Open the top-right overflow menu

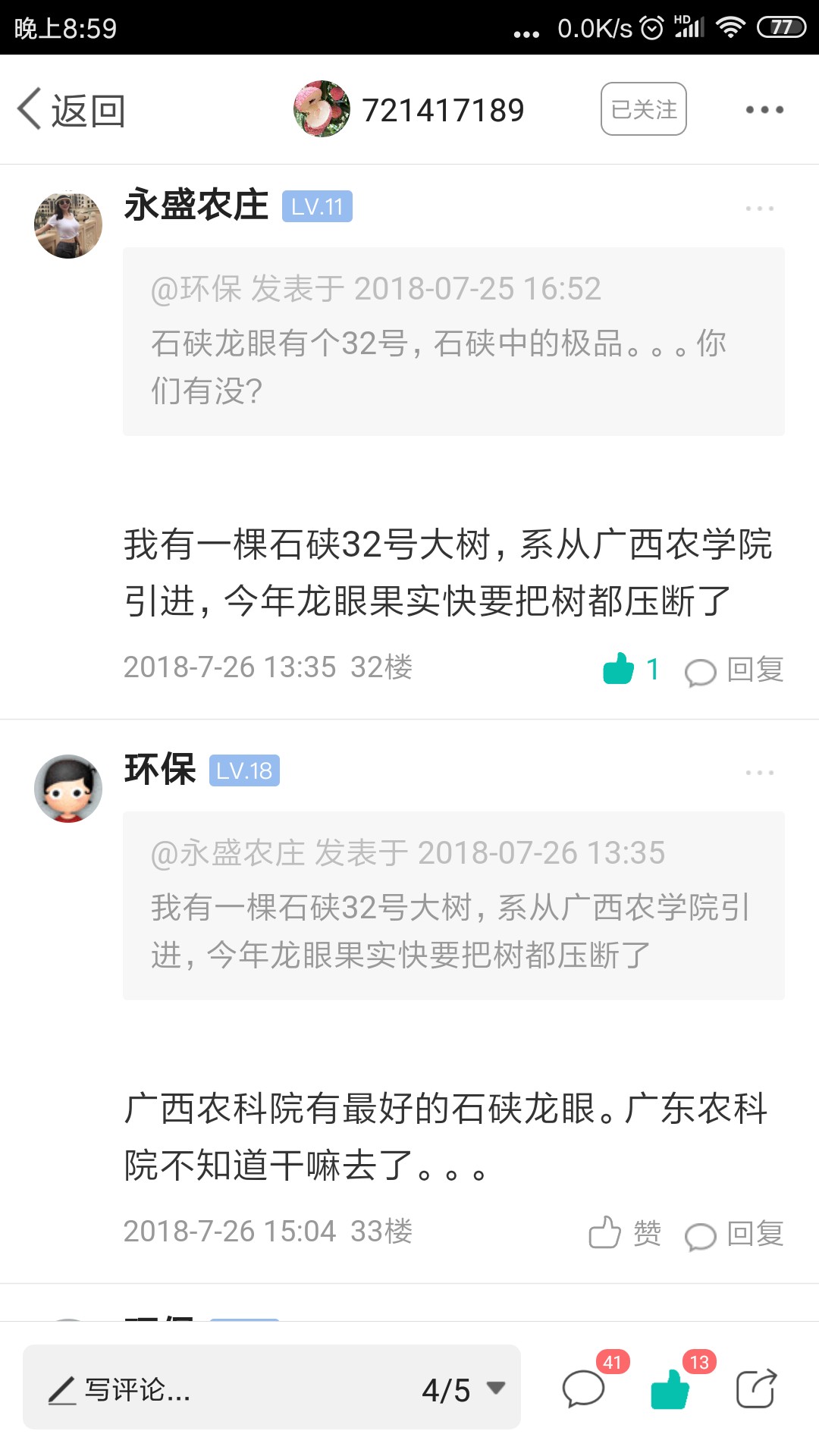[764, 110]
